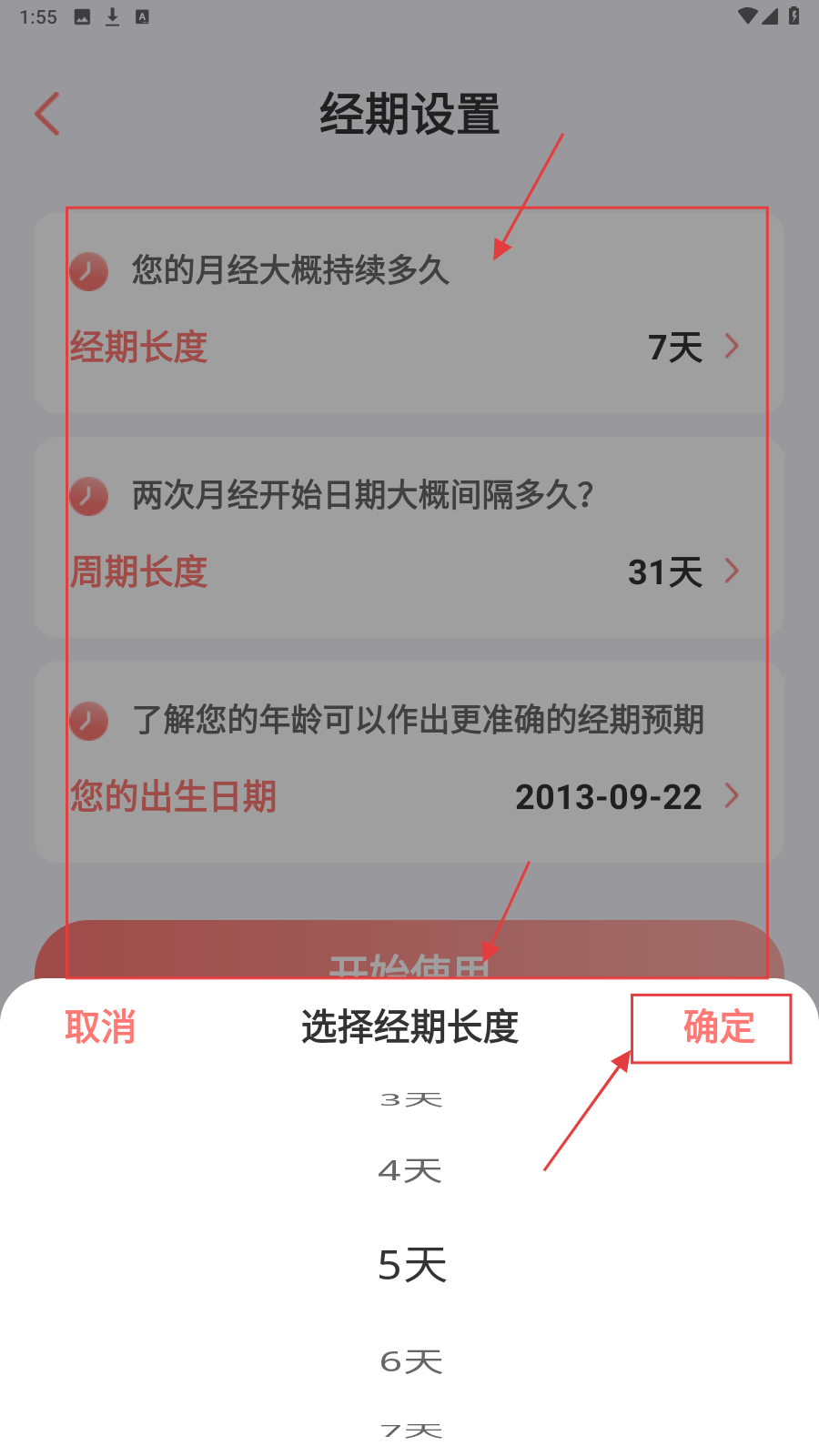This screenshot has height=1456, width=819.
Task: Cancel the period length picker
Action: pos(100,1027)
